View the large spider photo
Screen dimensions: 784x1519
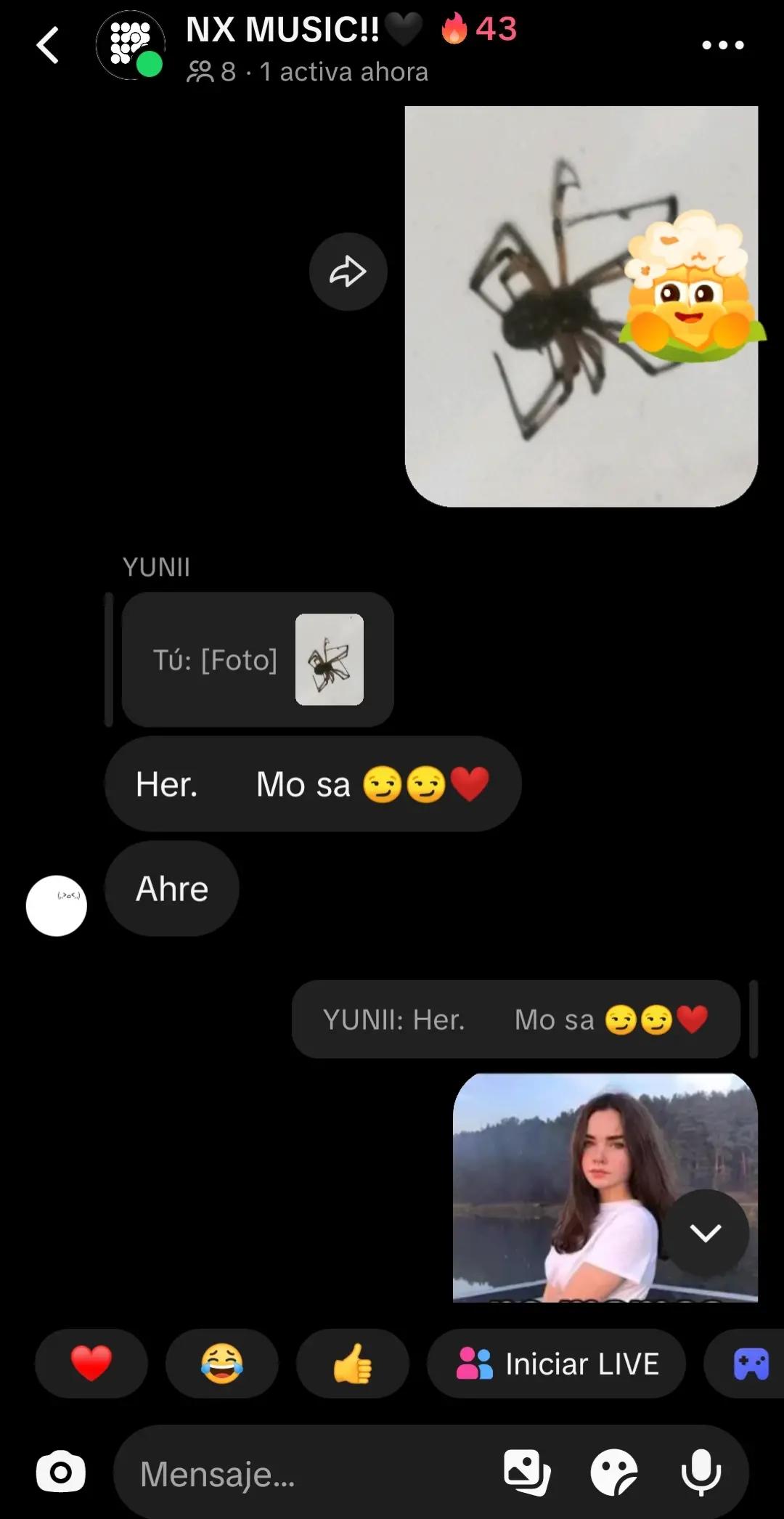click(x=581, y=306)
